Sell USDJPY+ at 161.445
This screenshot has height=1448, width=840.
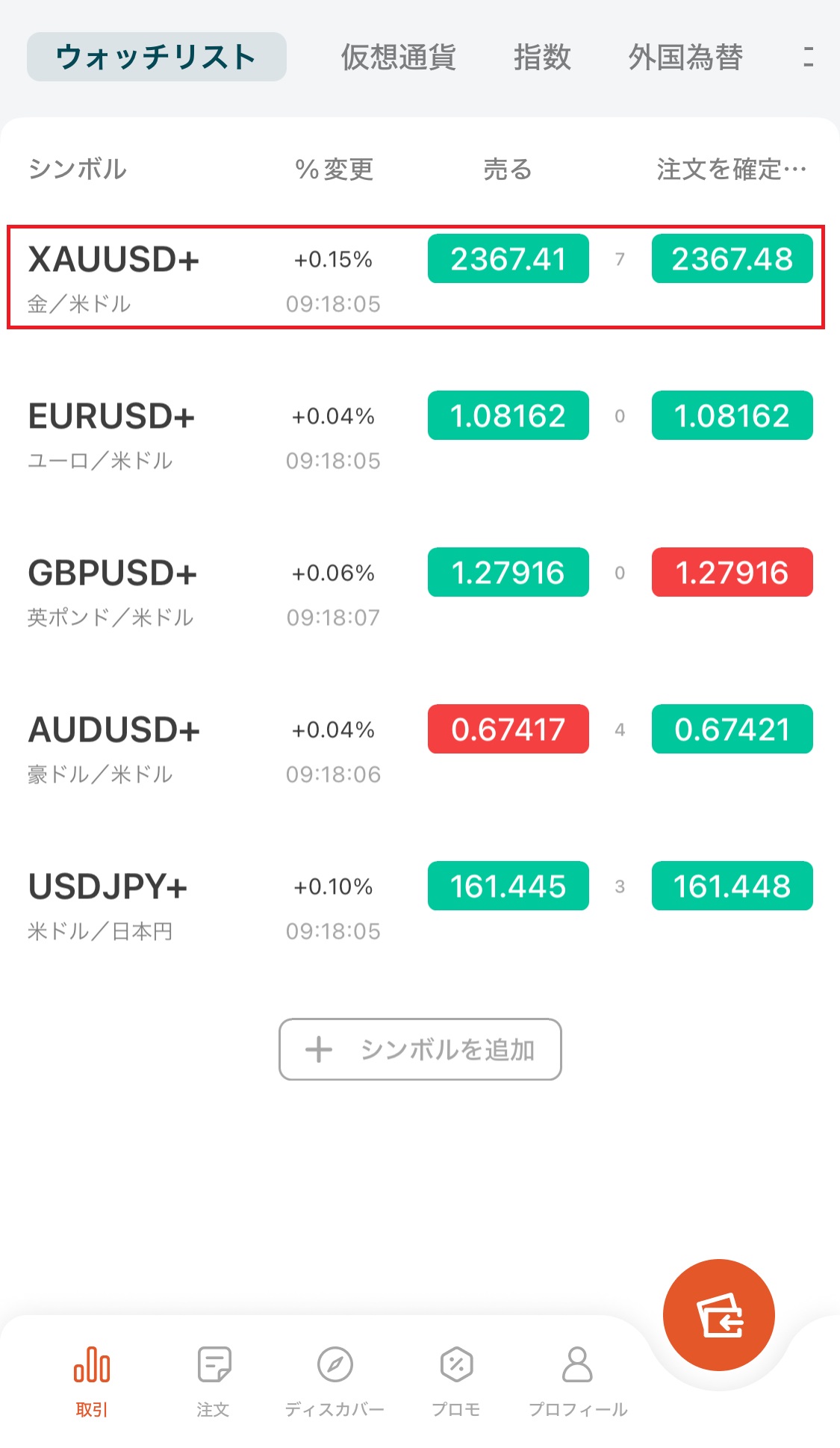tap(508, 886)
